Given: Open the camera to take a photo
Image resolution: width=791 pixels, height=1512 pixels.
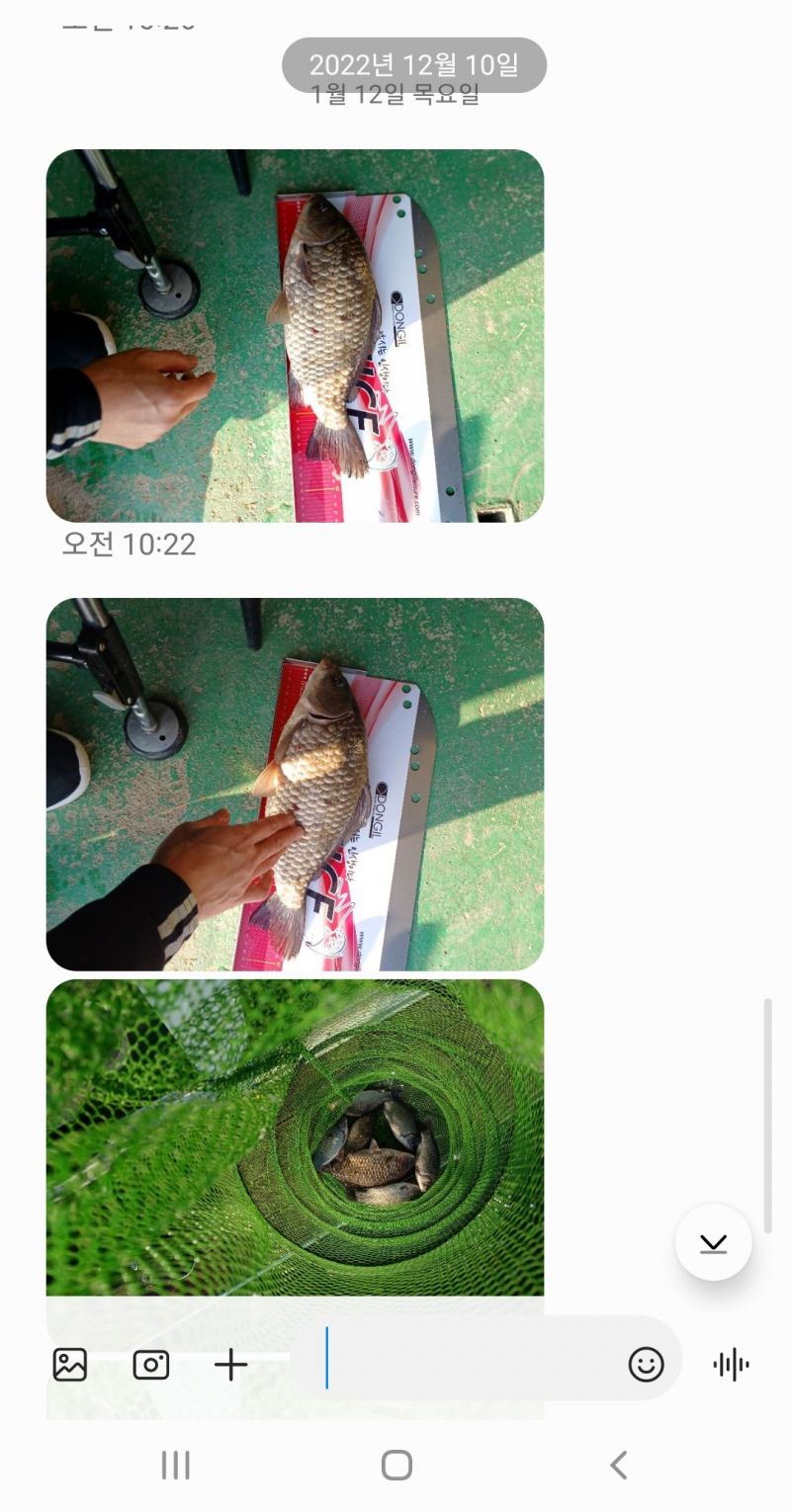Looking at the screenshot, I should pyautogui.click(x=151, y=1365).
